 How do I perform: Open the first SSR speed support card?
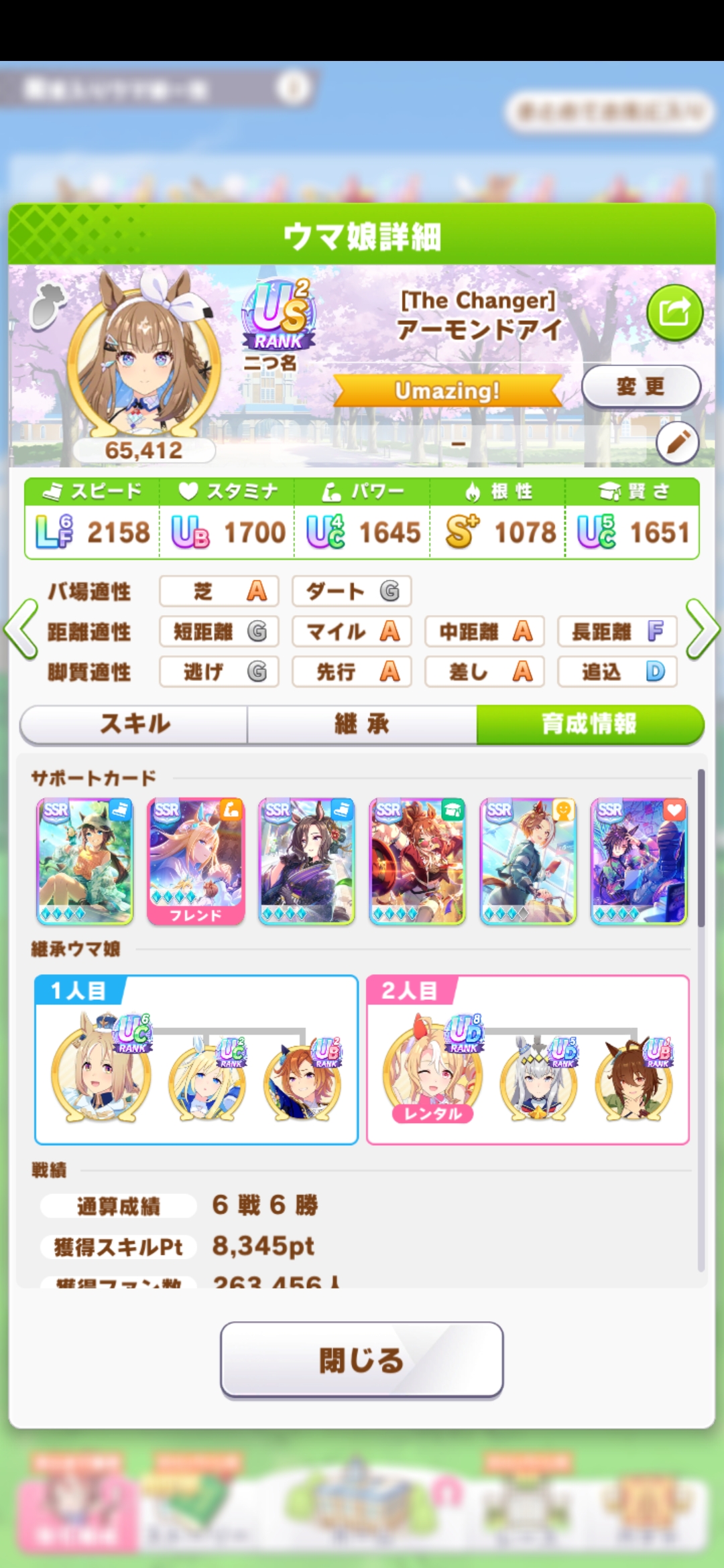(84, 861)
